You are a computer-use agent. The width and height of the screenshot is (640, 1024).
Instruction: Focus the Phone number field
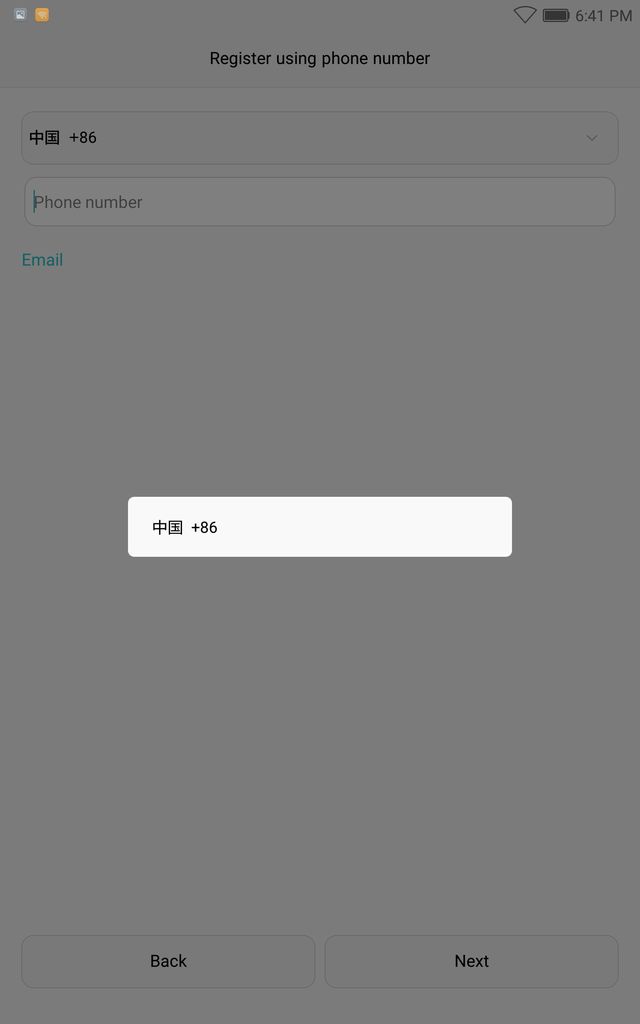tap(319, 202)
